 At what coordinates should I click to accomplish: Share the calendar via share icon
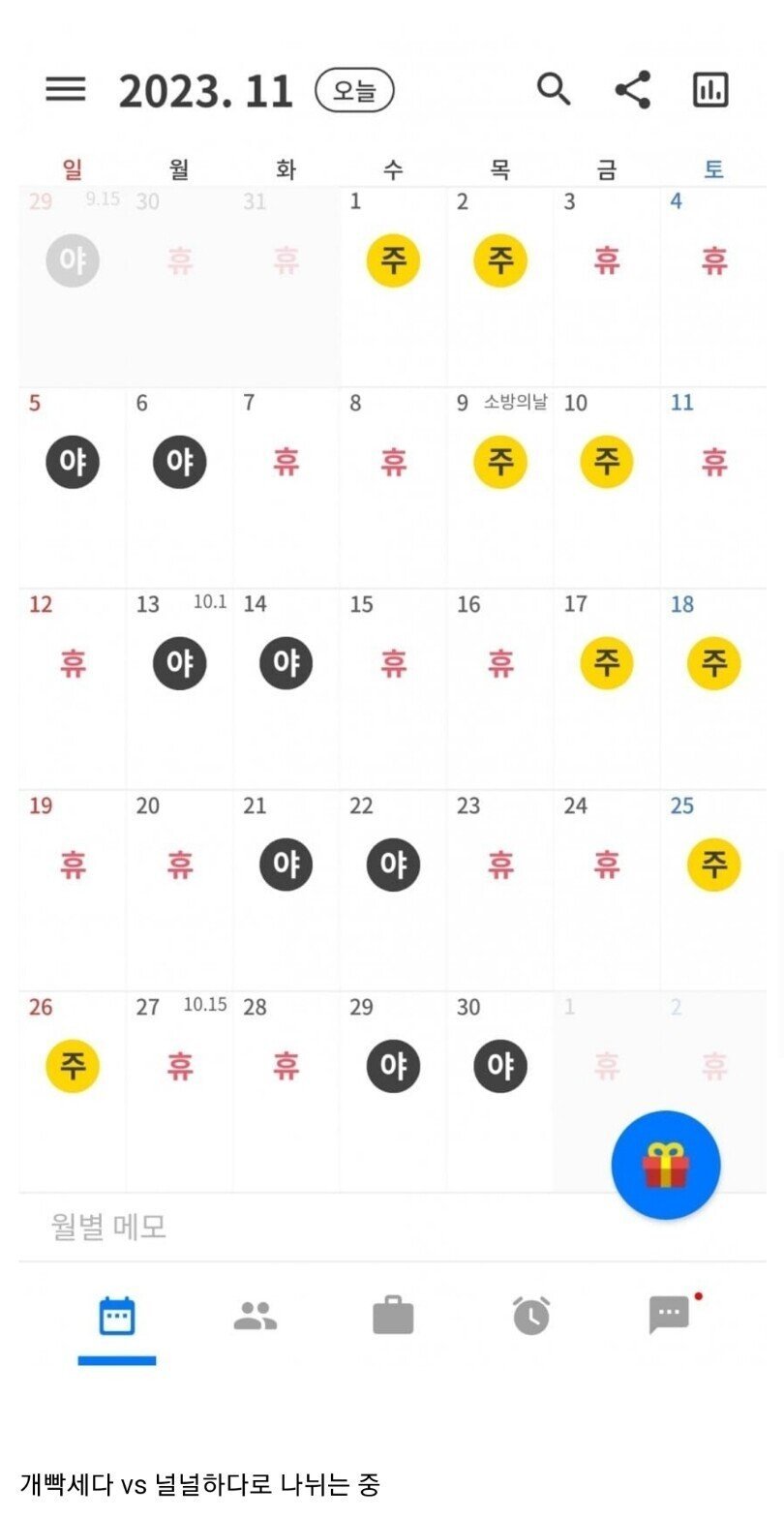[633, 90]
